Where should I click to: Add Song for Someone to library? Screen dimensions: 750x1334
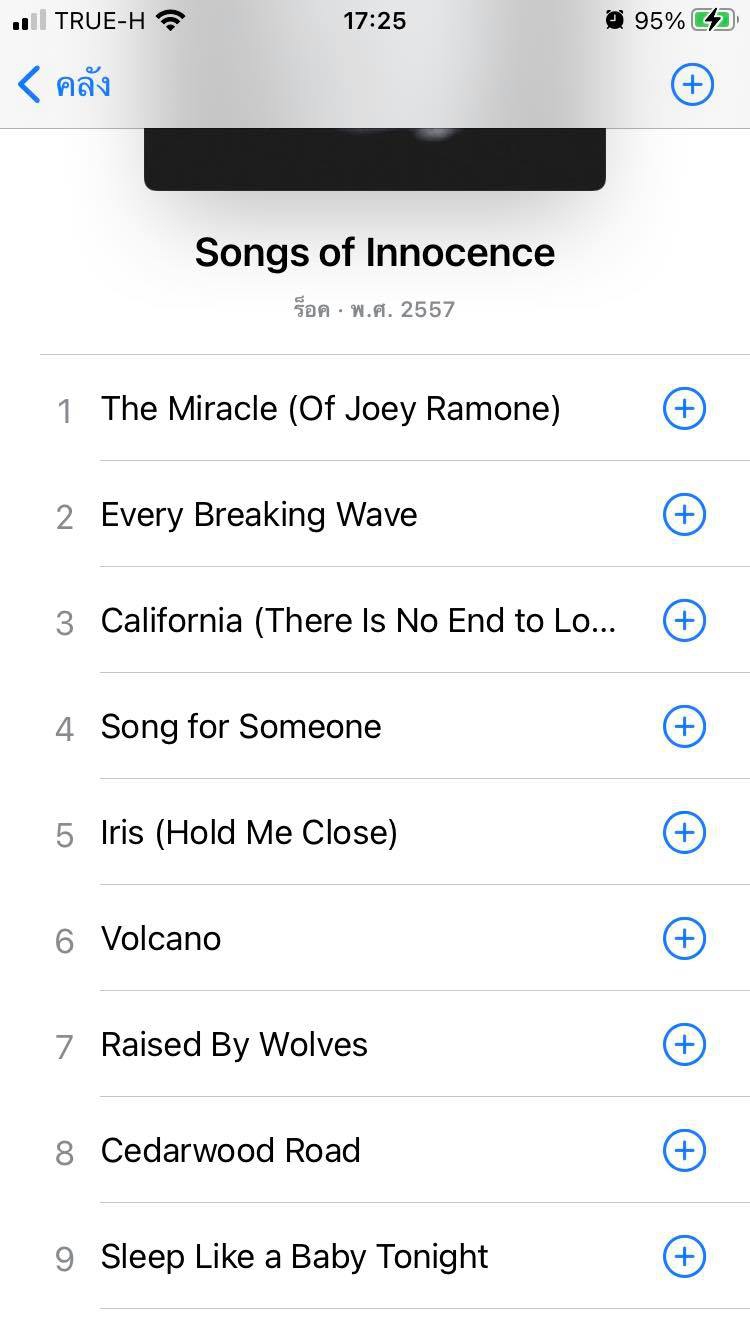[685, 726]
